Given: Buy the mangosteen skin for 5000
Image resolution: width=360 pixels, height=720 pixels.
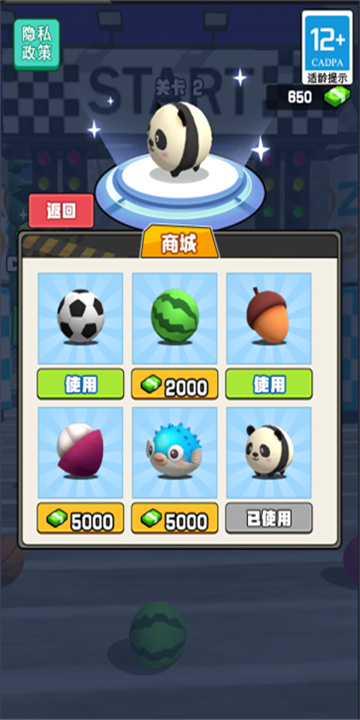Looking at the screenshot, I should (80, 518).
